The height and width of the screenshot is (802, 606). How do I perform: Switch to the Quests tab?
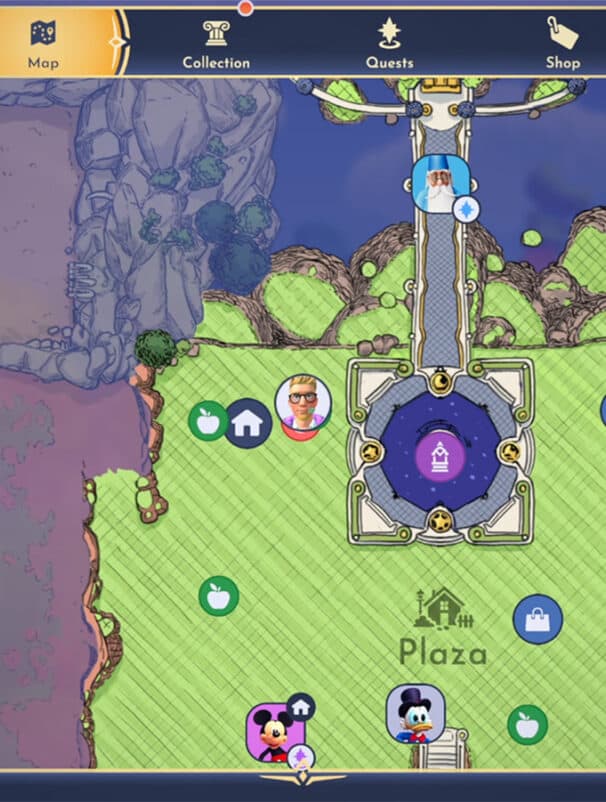[x=389, y=44]
